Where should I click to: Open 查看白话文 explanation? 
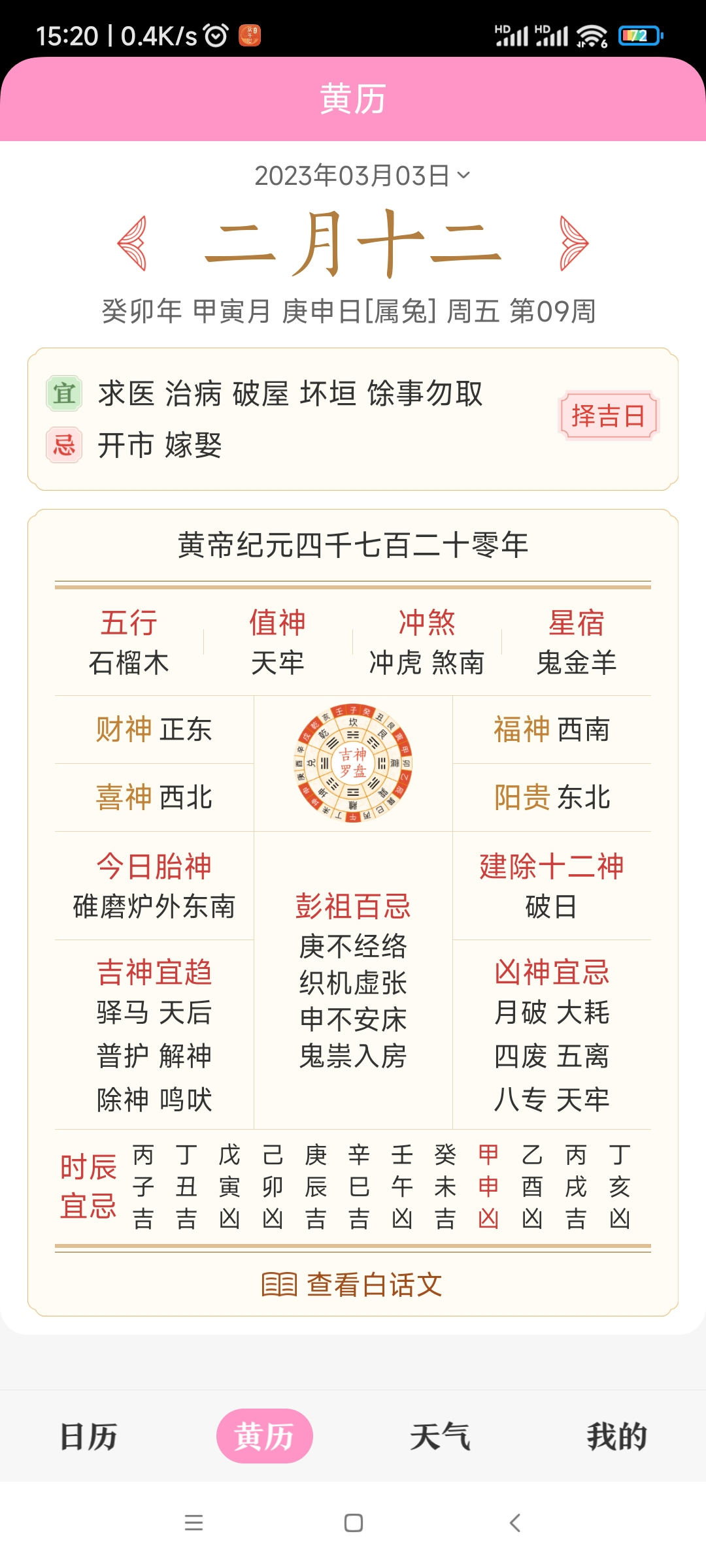[x=353, y=1284]
